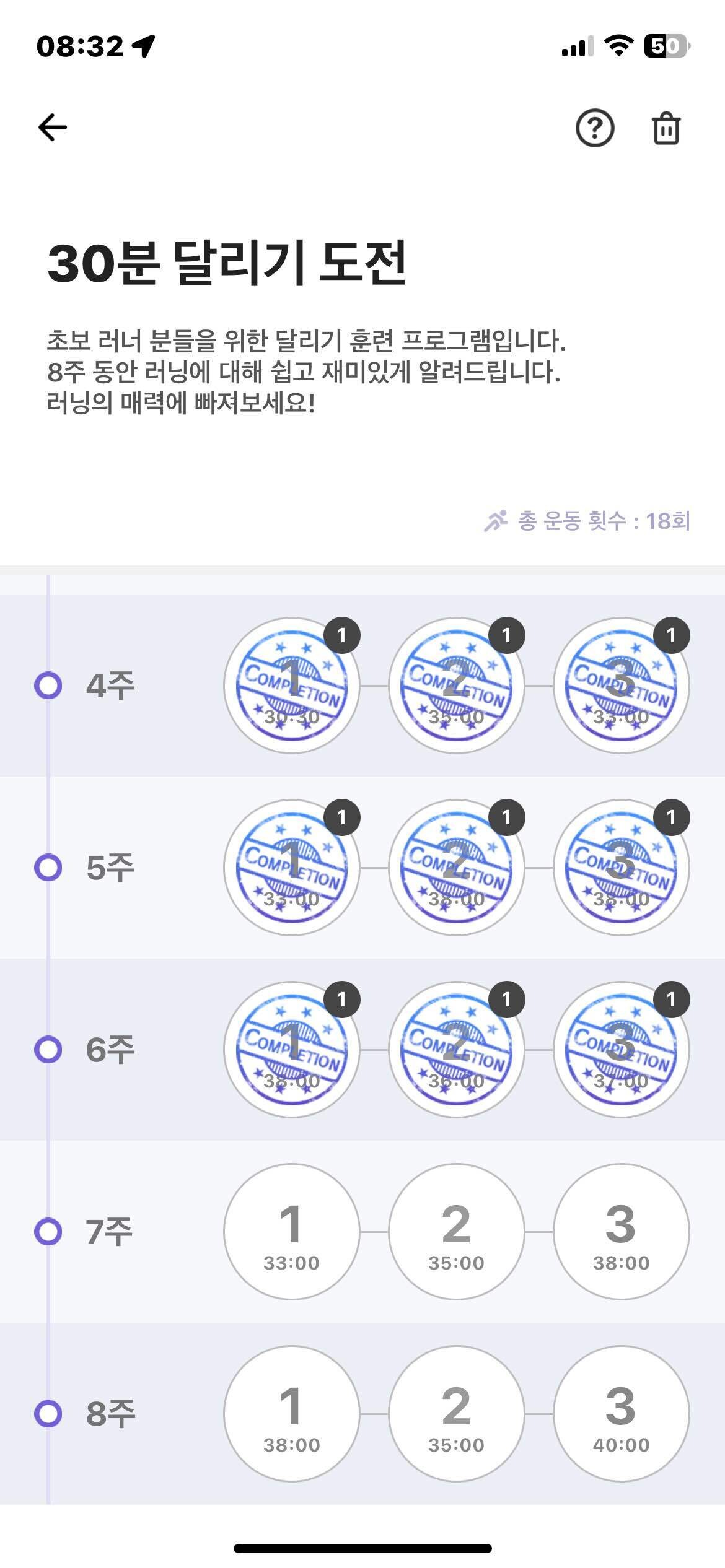Choose week 8주 session 1 (38:00)

[291, 1414]
